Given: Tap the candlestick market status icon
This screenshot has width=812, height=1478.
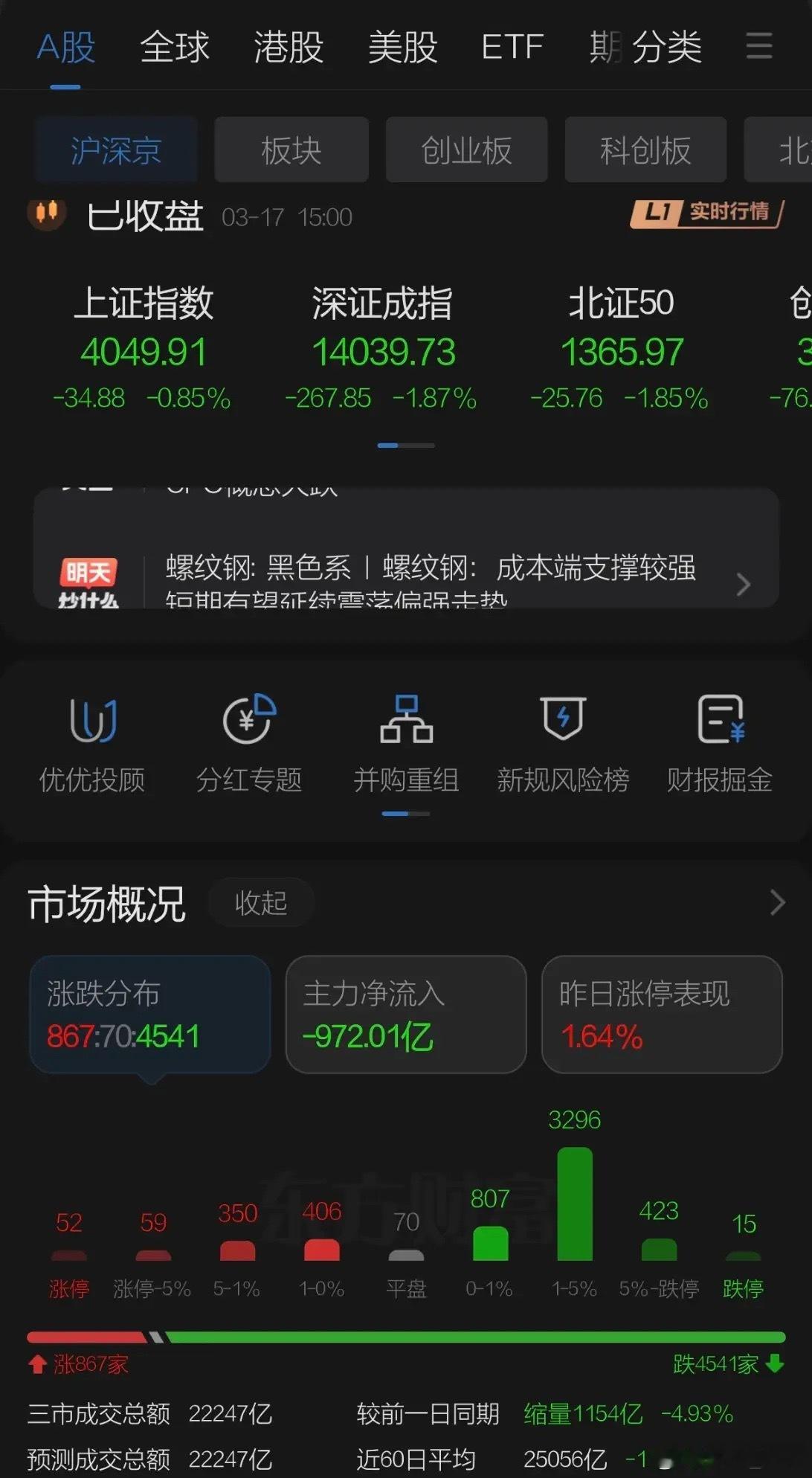Looking at the screenshot, I should click(46, 215).
